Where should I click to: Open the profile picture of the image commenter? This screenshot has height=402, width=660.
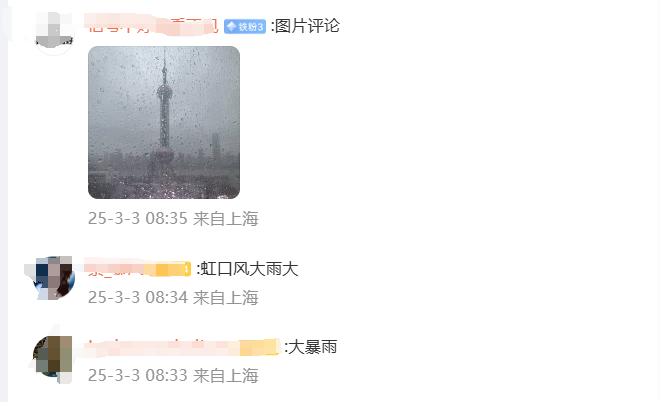(54, 30)
